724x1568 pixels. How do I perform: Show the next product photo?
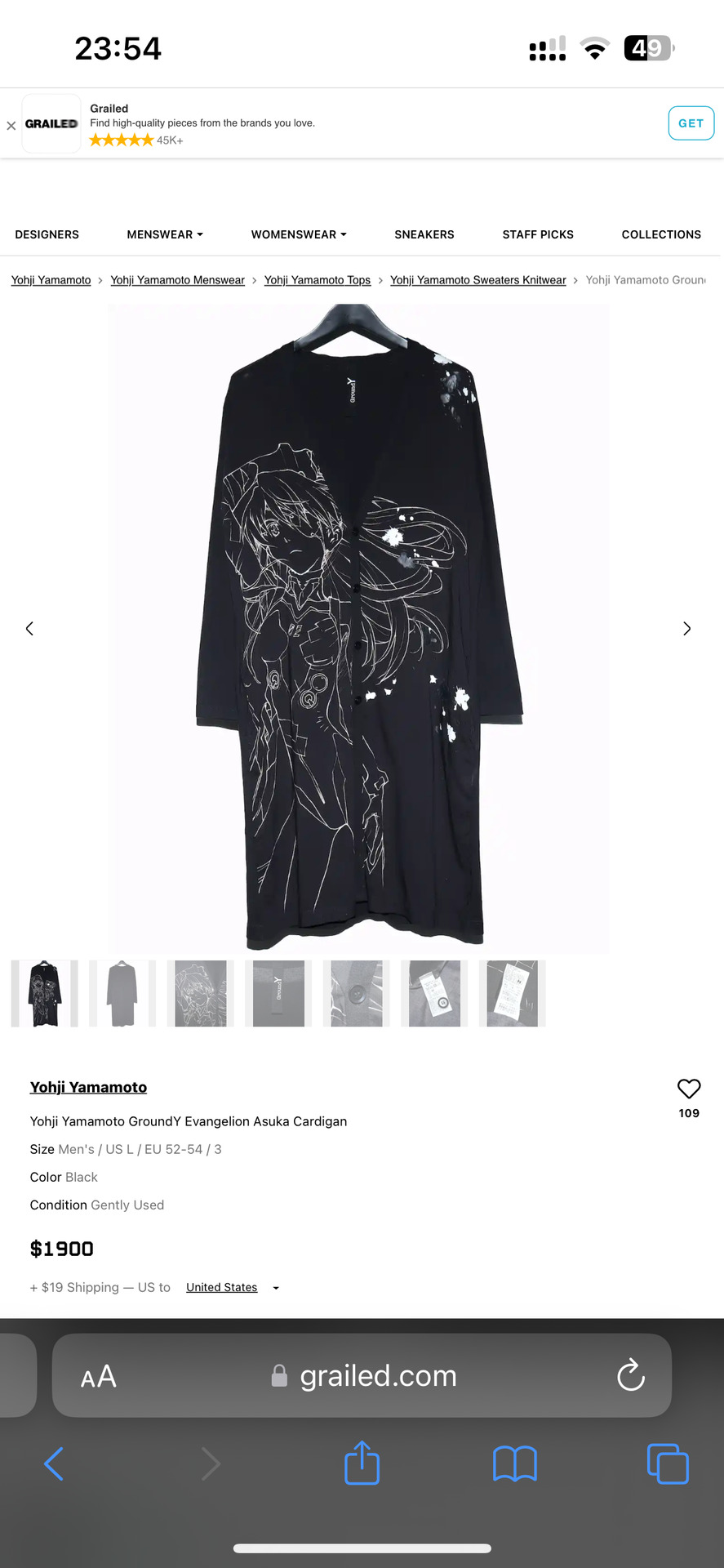coord(686,628)
